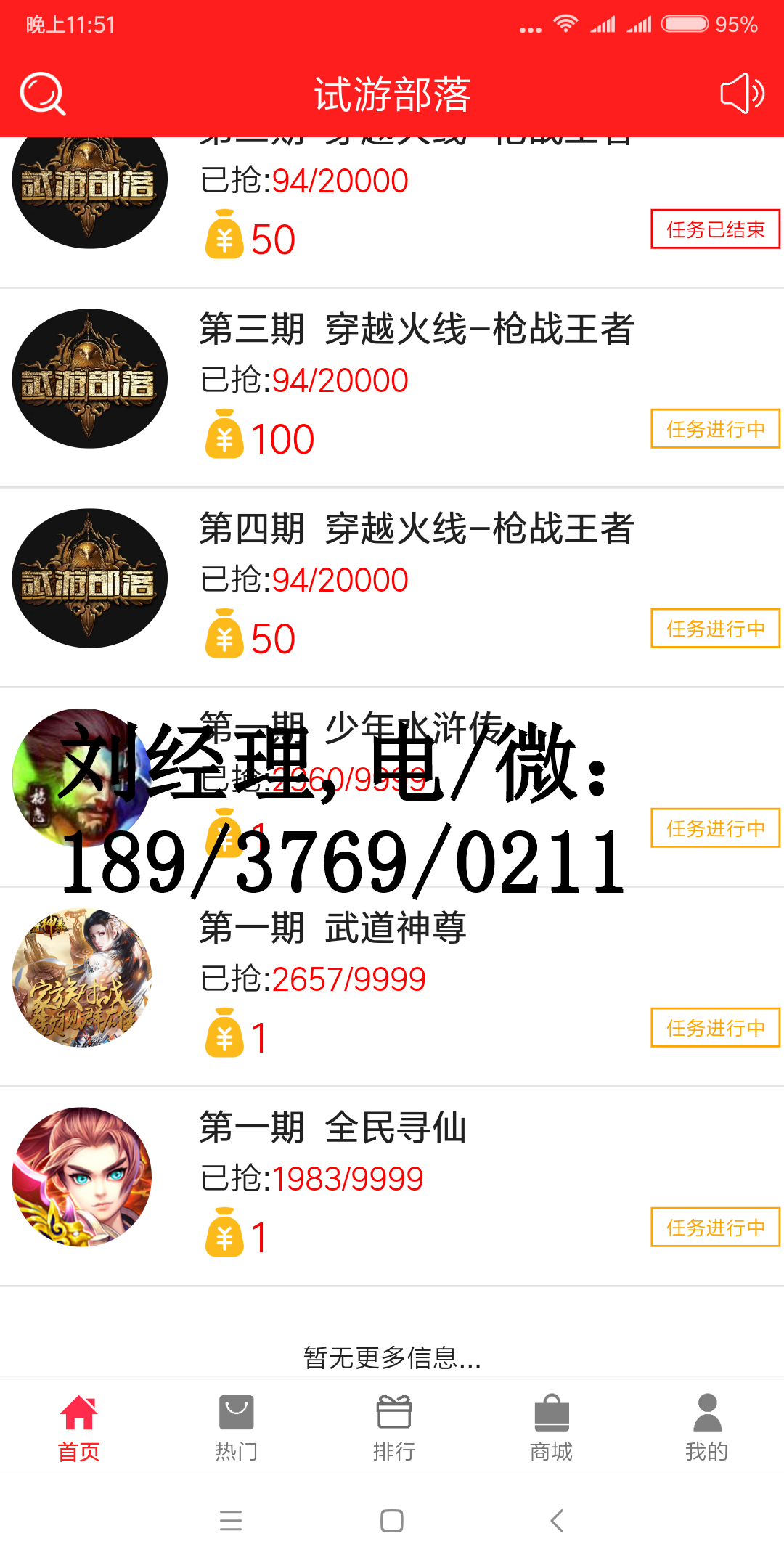Tap 任务进行中 for 第四期 穿越火线
This screenshot has height=1568, width=784.
tap(715, 629)
